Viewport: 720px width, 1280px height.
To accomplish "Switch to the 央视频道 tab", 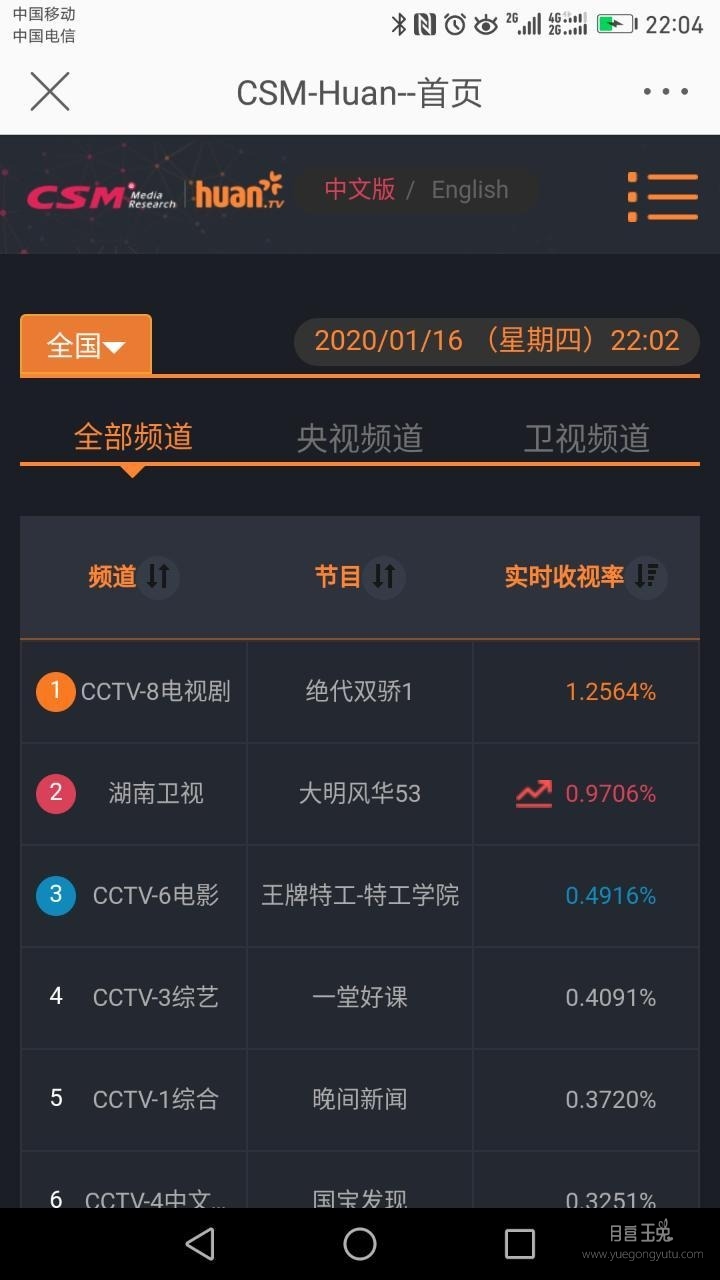I will click(360, 438).
